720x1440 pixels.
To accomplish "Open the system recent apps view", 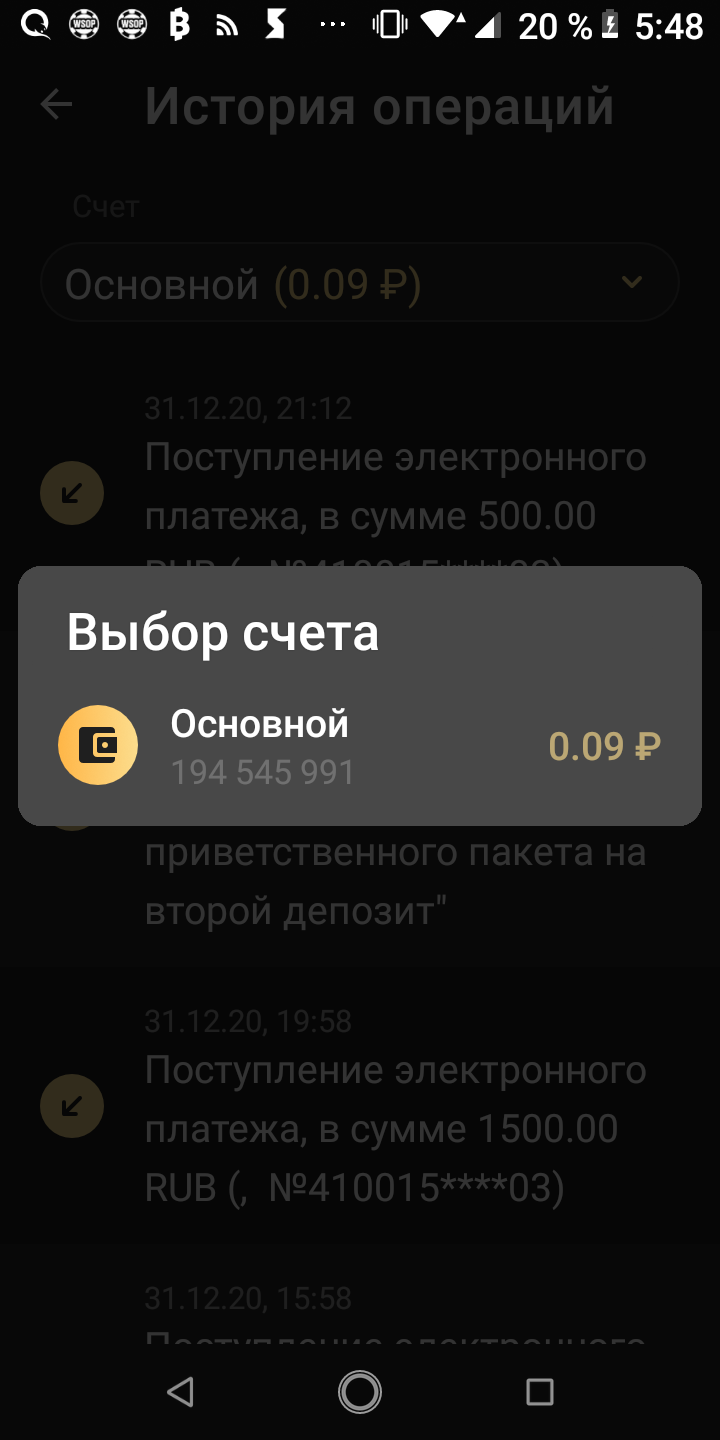I will click(x=539, y=1392).
